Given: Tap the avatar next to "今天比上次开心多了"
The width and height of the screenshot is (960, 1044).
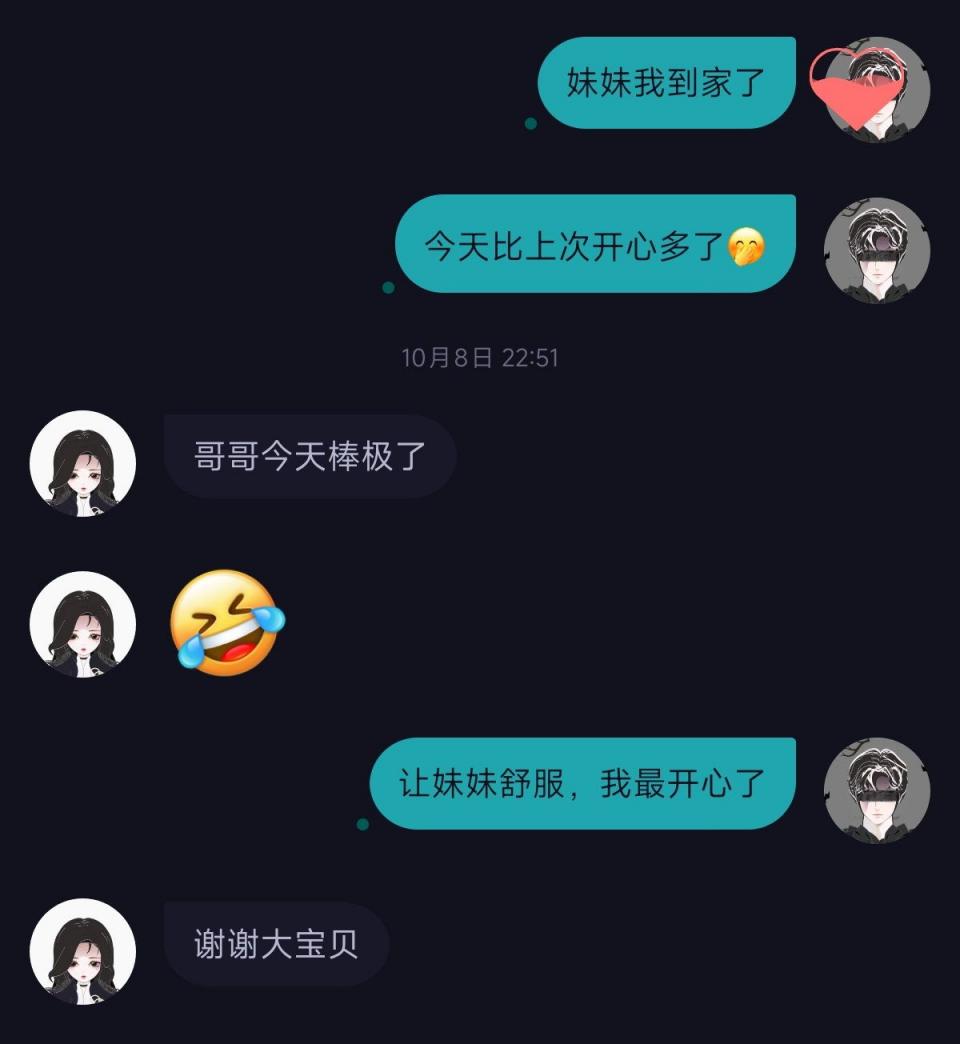Looking at the screenshot, I should [877, 250].
